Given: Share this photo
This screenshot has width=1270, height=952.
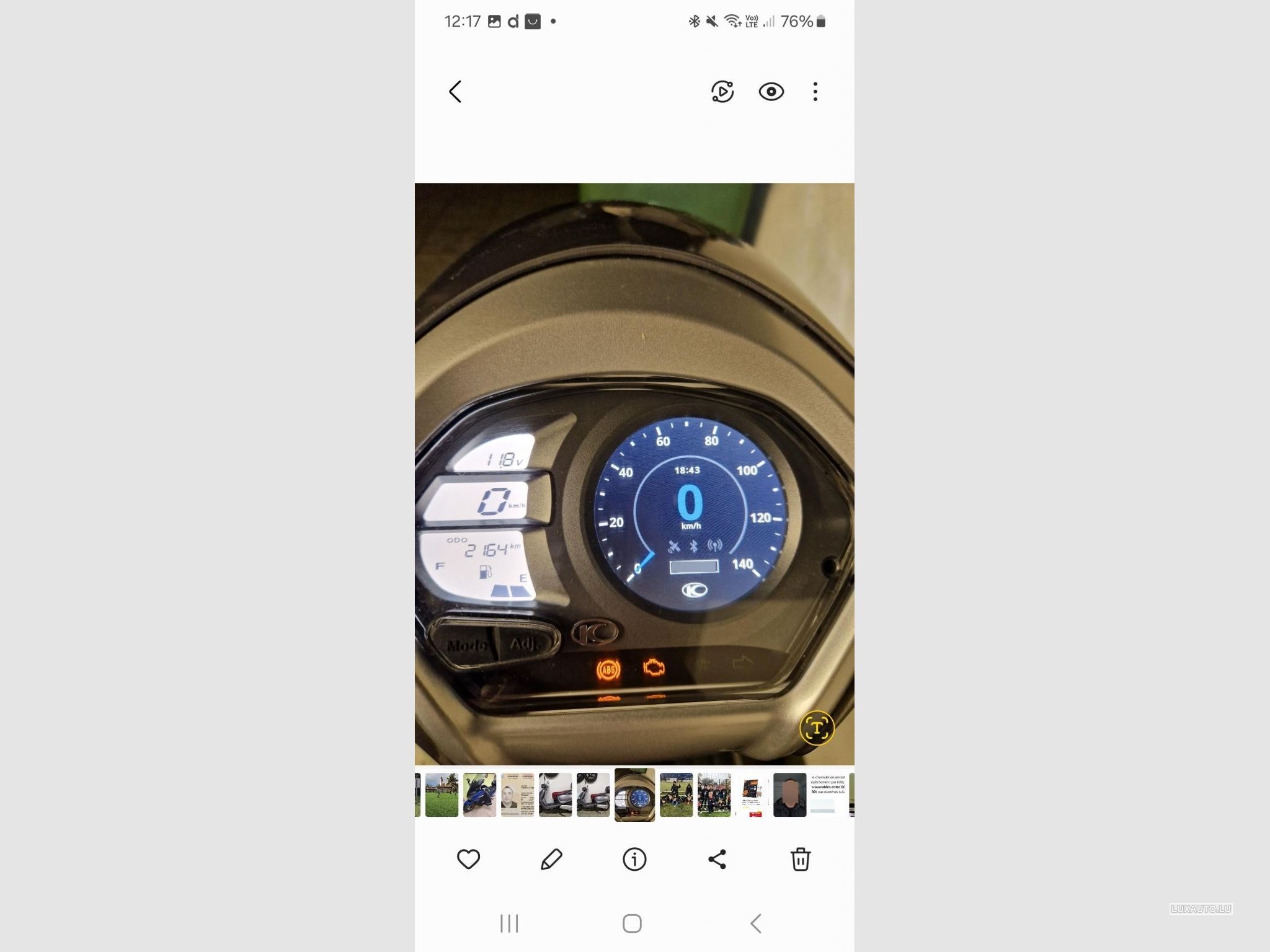Looking at the screenshot, I should (x=717, y=859).
